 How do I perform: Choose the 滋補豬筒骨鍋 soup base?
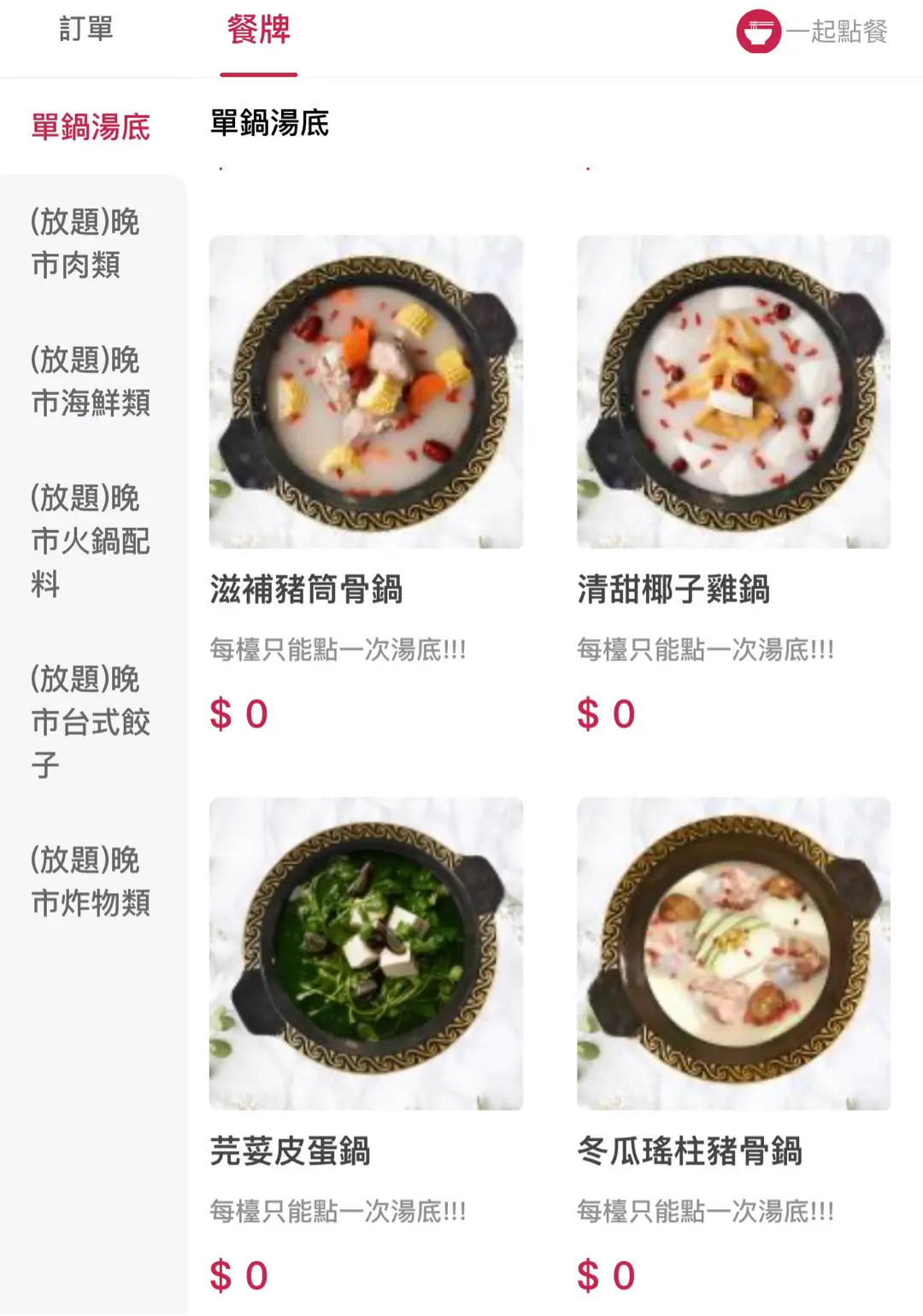point(366,393)
